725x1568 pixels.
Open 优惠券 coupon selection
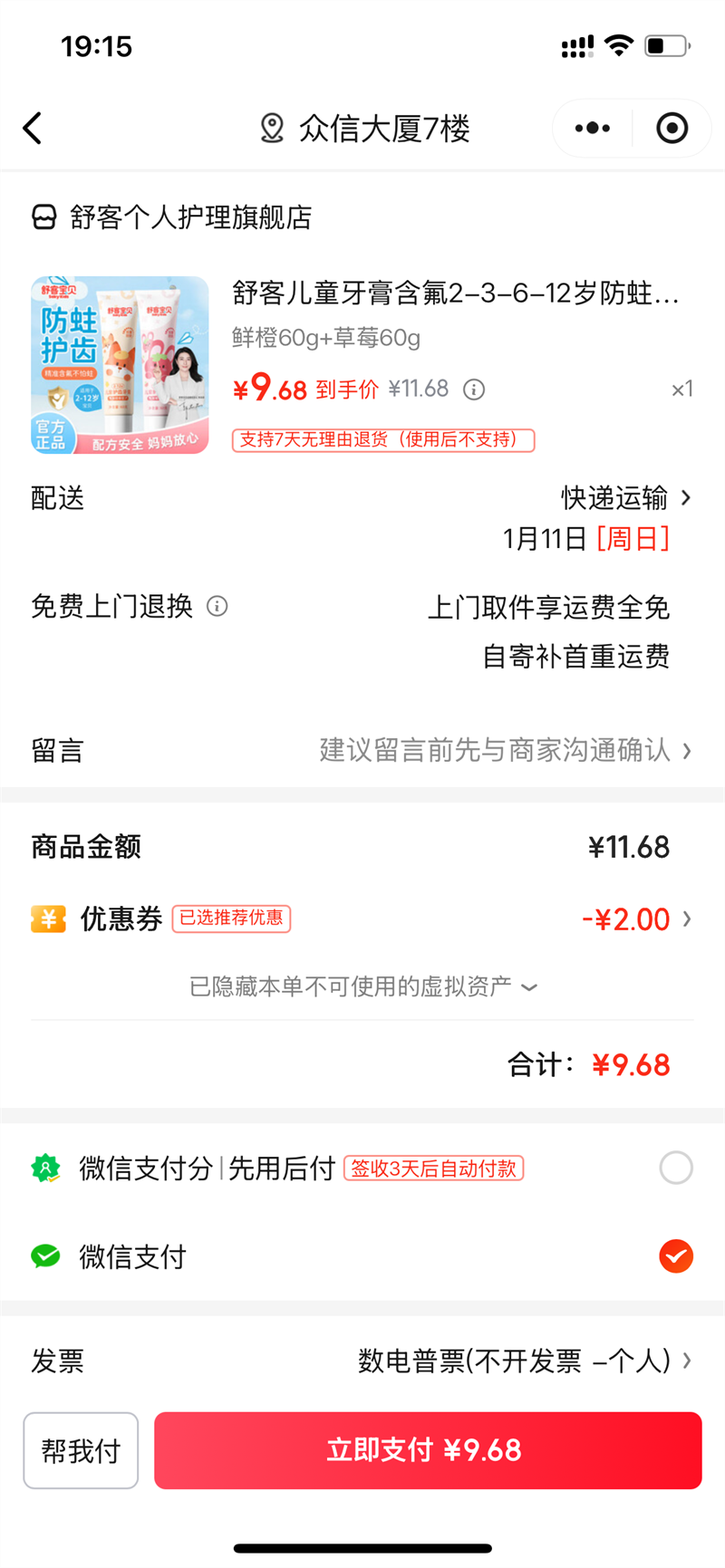tap(362, 919)
